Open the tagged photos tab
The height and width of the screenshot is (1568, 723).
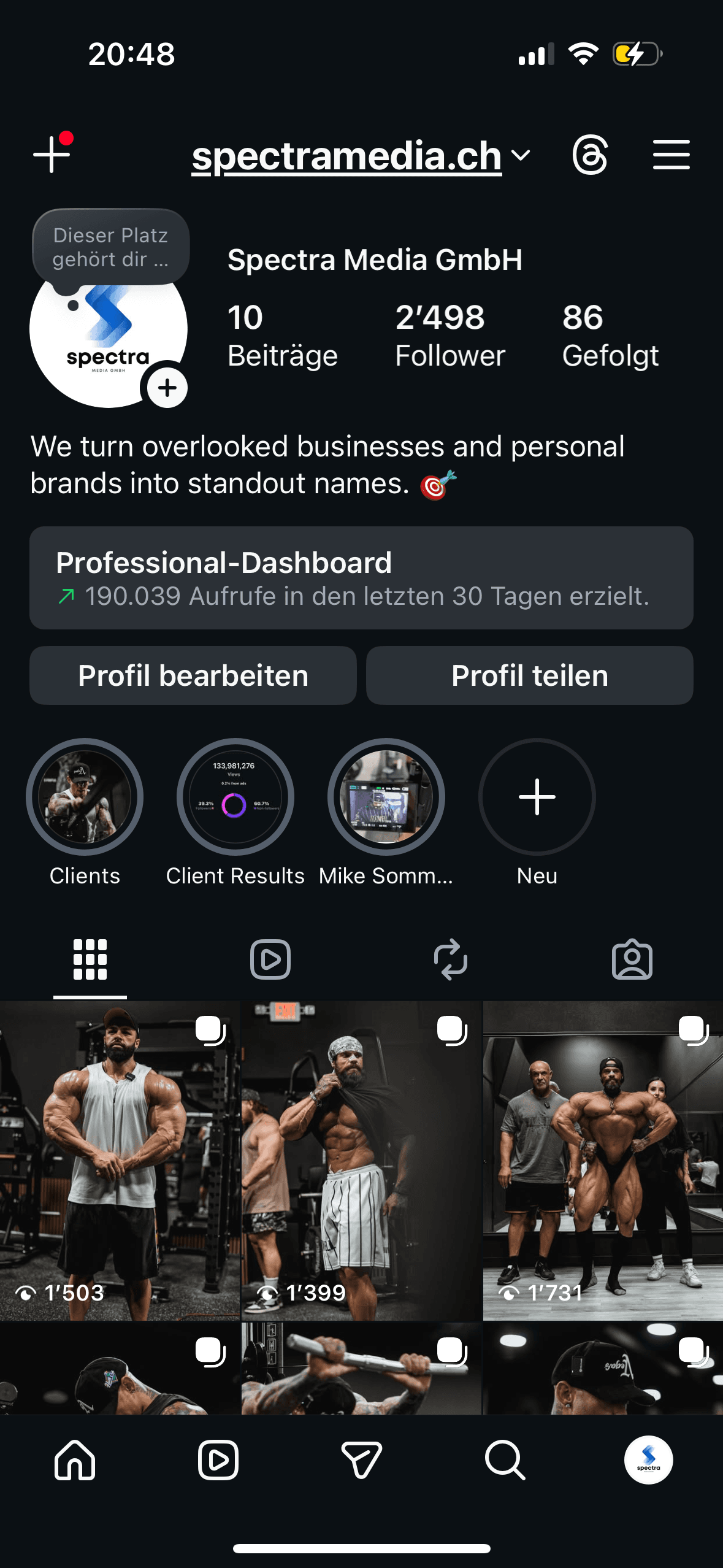[633, 961]
